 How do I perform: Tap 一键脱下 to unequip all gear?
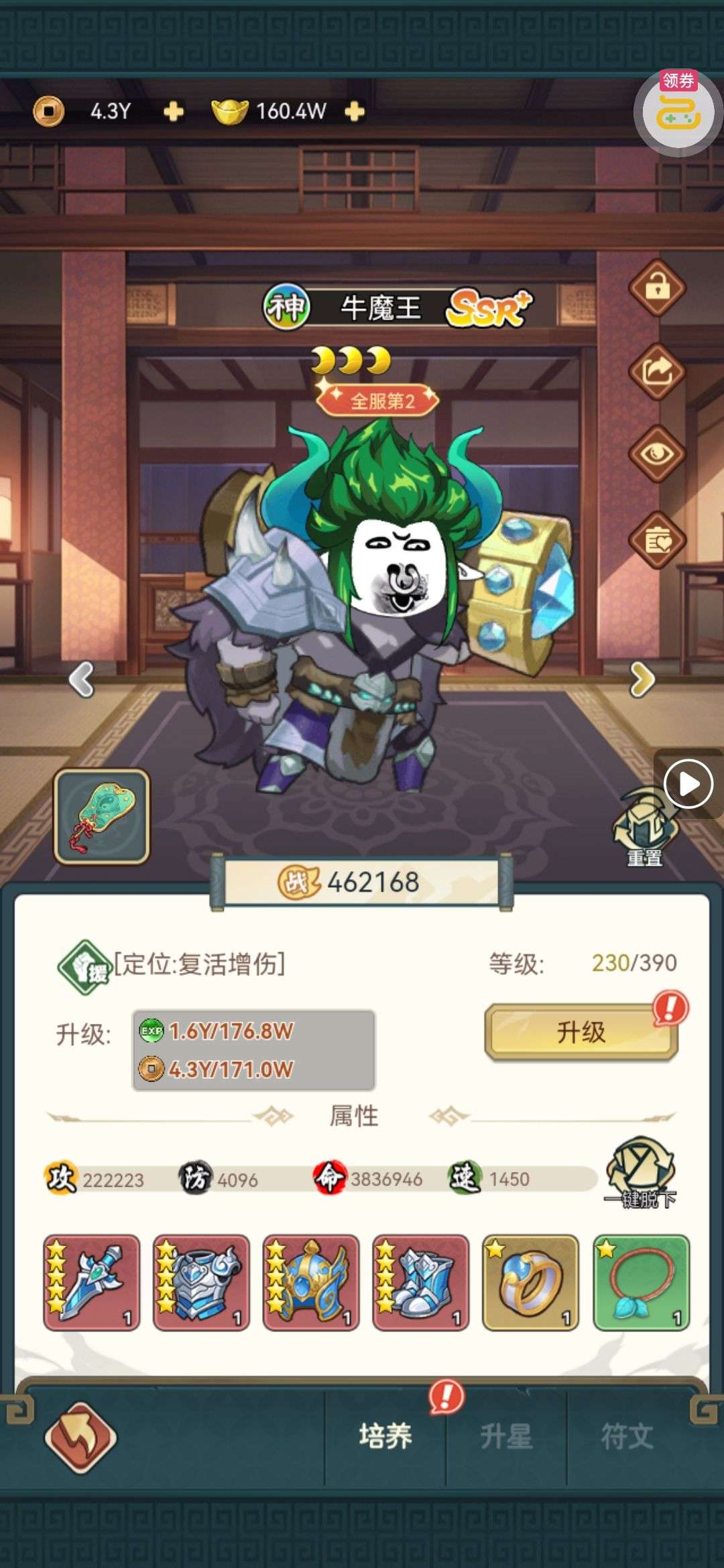click(x=640, y=1173)
